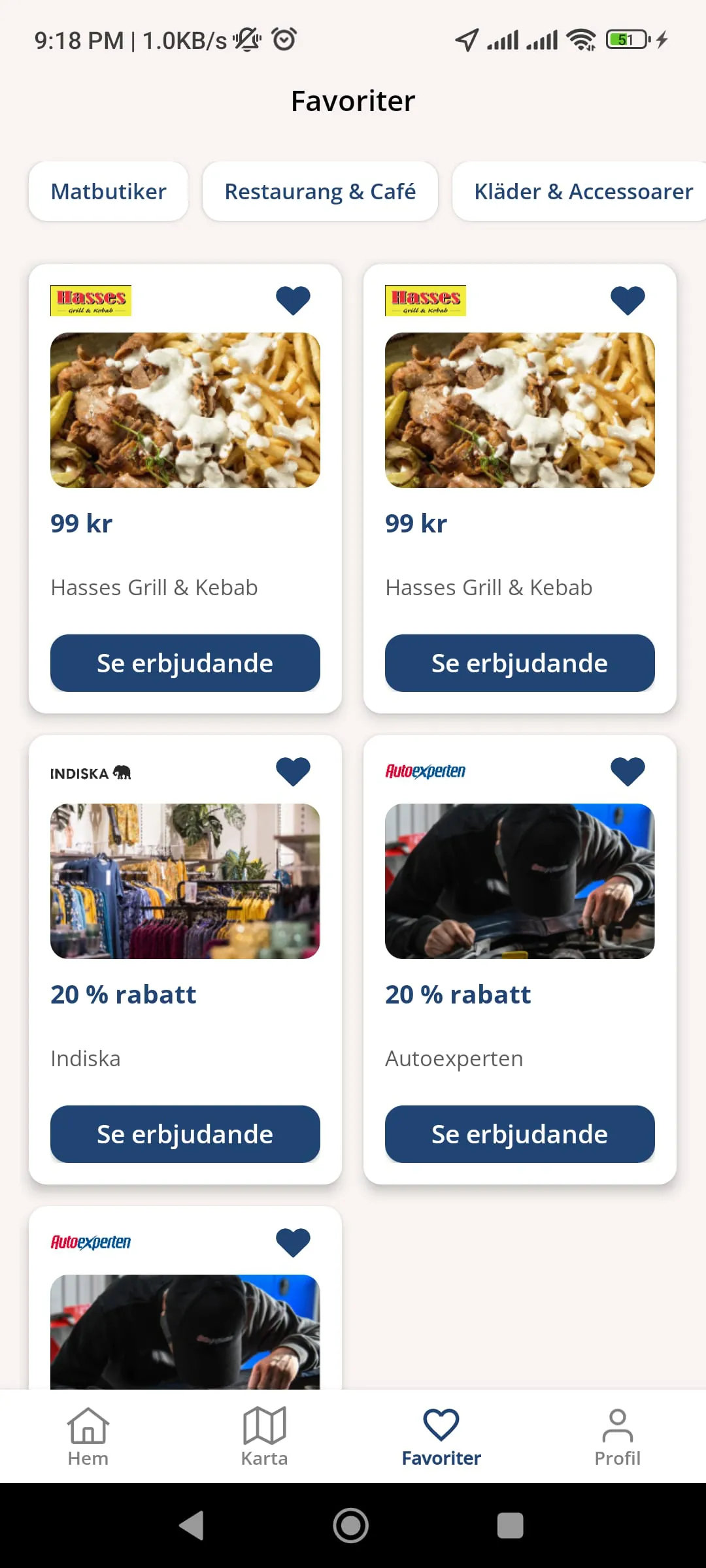Select the Favoriter heart icon in navigation
This screenshot has width=706, height=1568.
click(x=441, y=1424)
